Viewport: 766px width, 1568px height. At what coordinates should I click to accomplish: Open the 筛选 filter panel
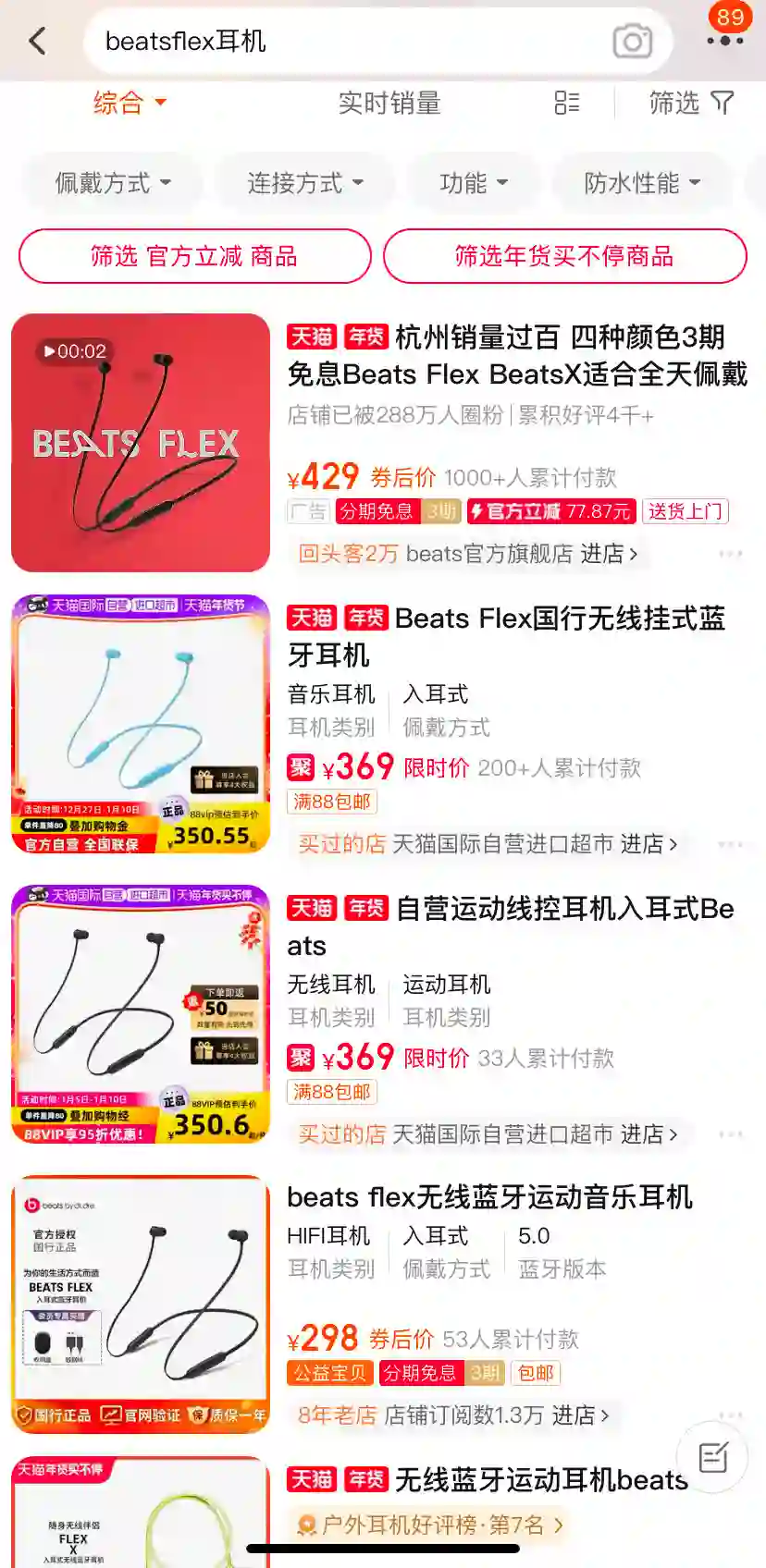pyautogui.click(x=690, y=103)
